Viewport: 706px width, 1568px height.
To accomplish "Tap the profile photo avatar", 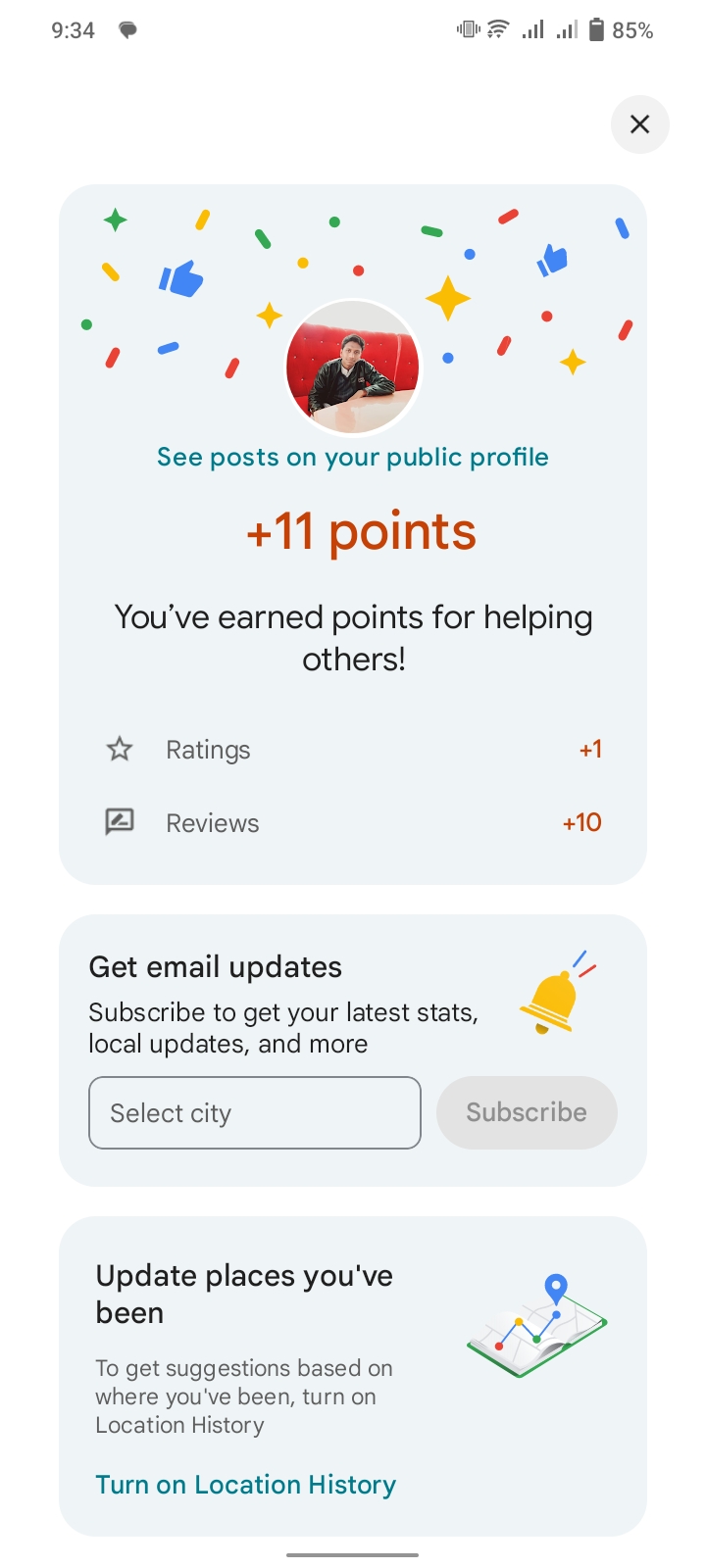I will (x=353, y=367).
